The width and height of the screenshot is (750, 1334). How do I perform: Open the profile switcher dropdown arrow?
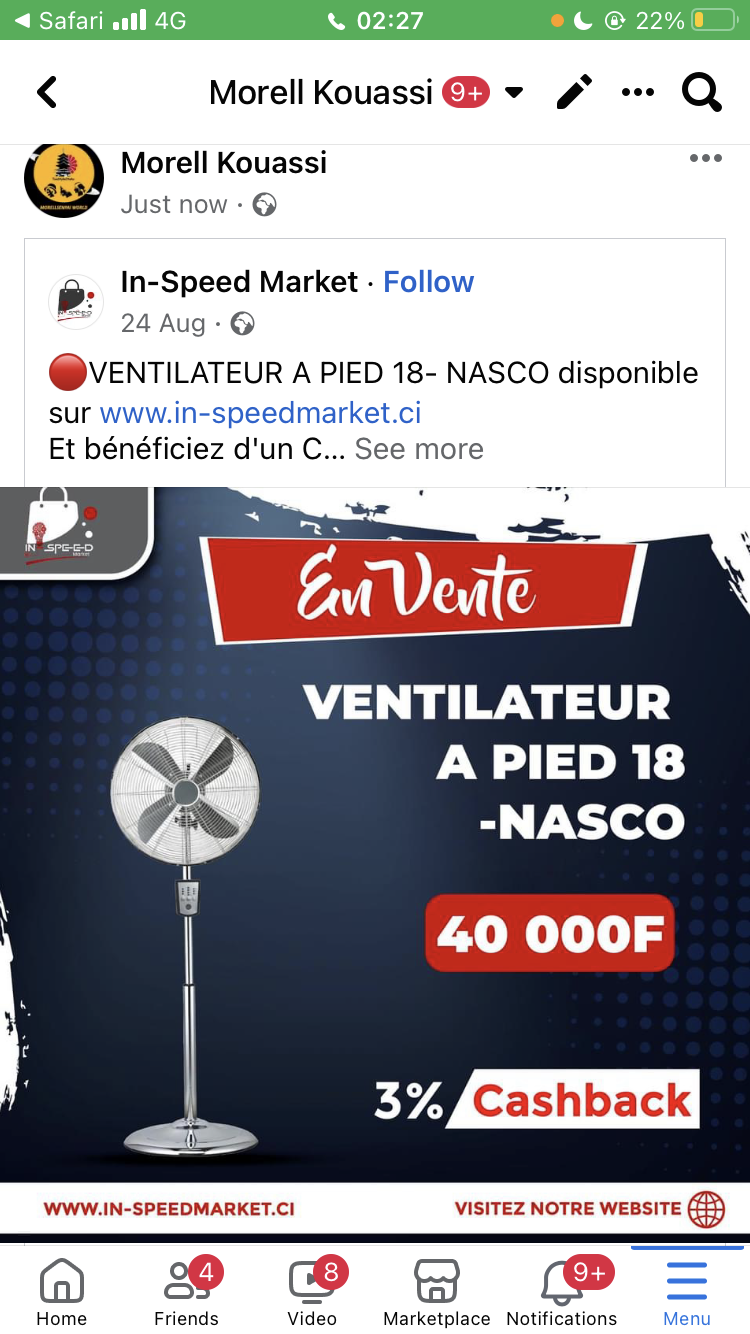(x=514, y=93)
